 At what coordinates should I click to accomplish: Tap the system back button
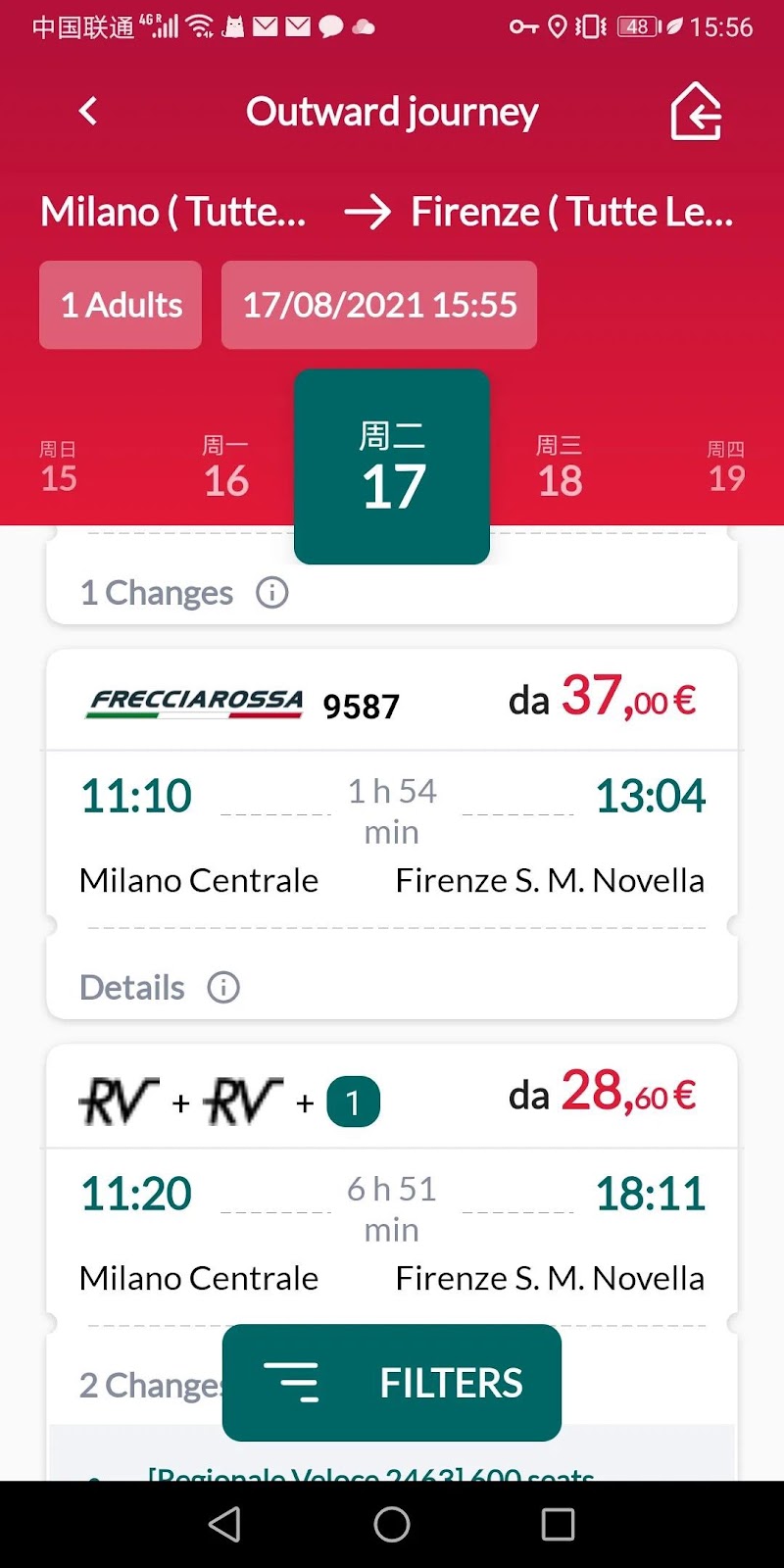tap(225, 1524)
